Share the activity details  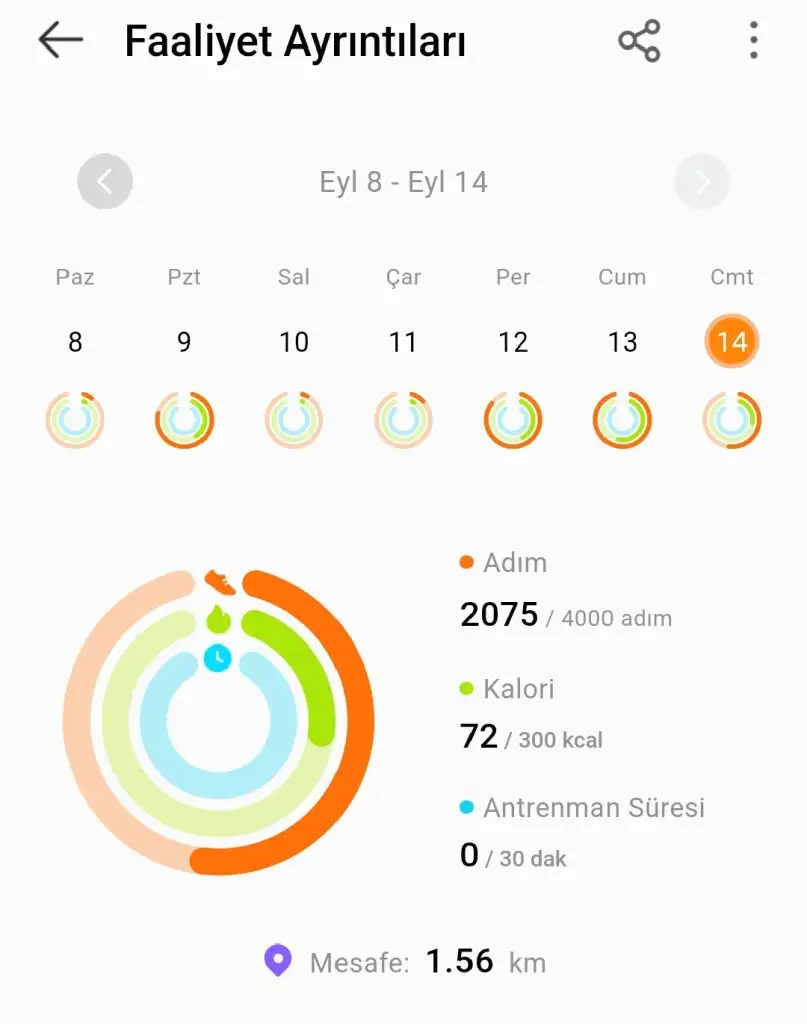tap(639, 41)
